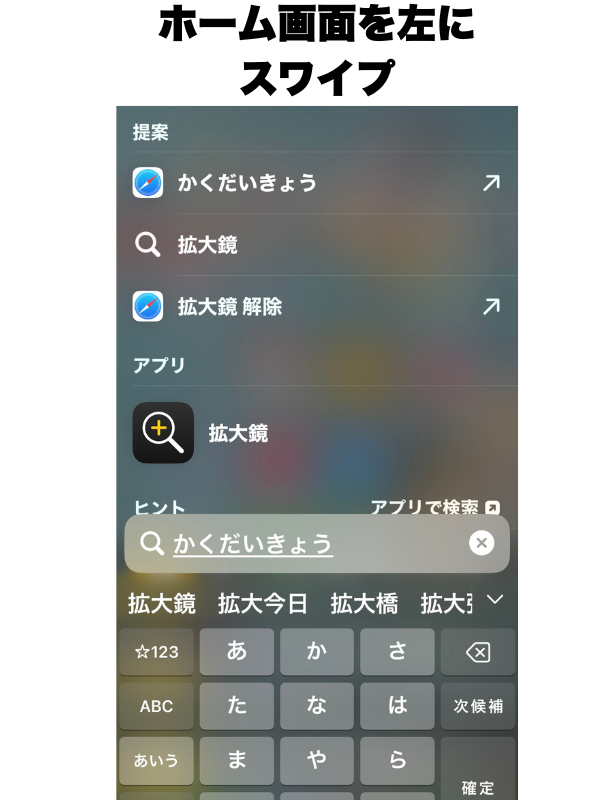Choose keyboard candidate 拡大今日
The height and width of the screenshot is (800, 600).
263,603
